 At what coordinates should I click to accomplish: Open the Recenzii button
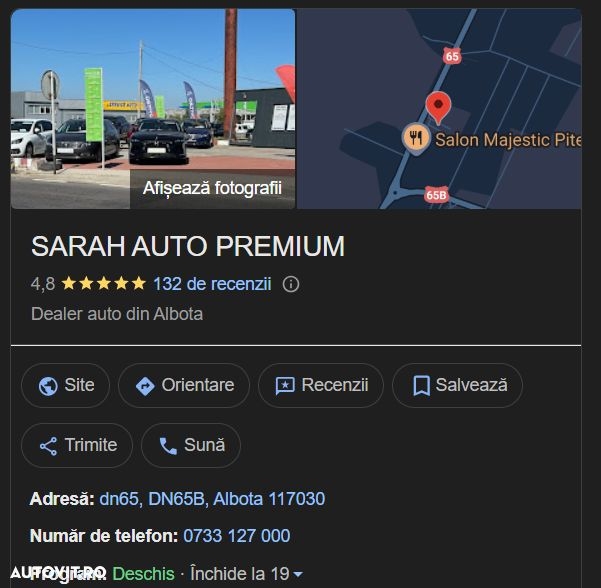click(321, 385)
